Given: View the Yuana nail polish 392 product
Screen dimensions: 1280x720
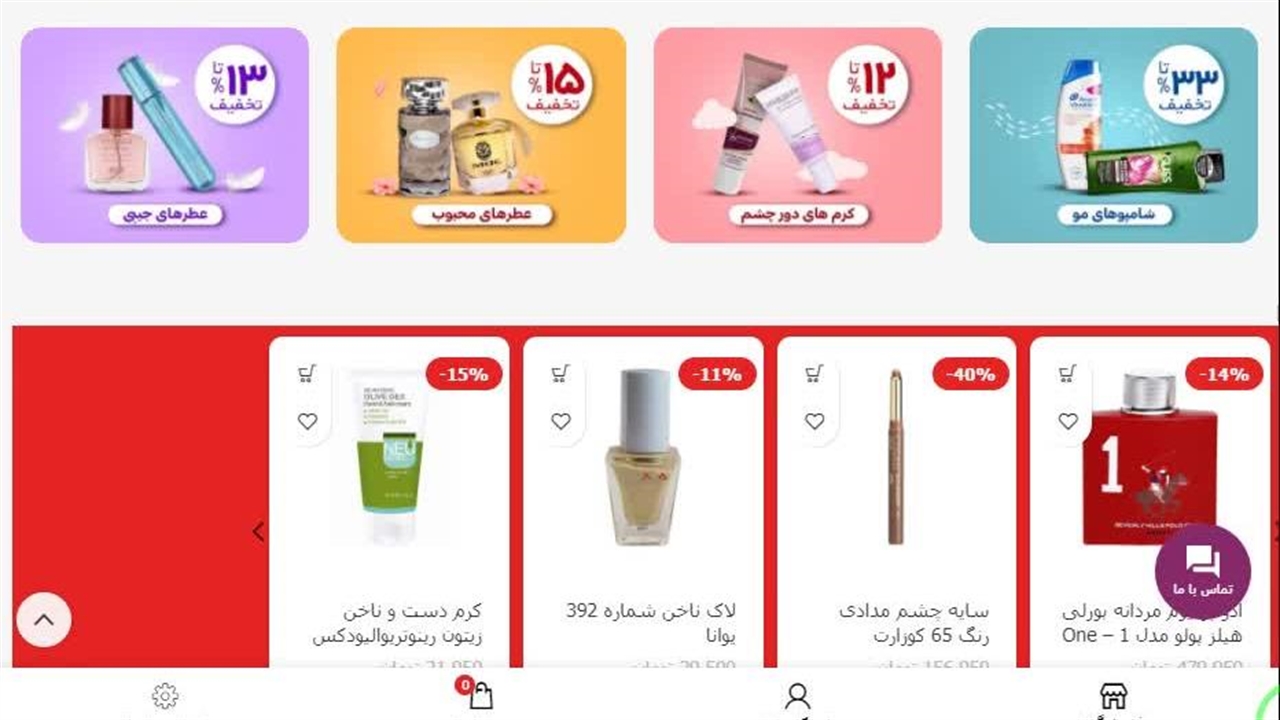Looking at the screenshot, I should pyautogui.click(x=643, y=460).
